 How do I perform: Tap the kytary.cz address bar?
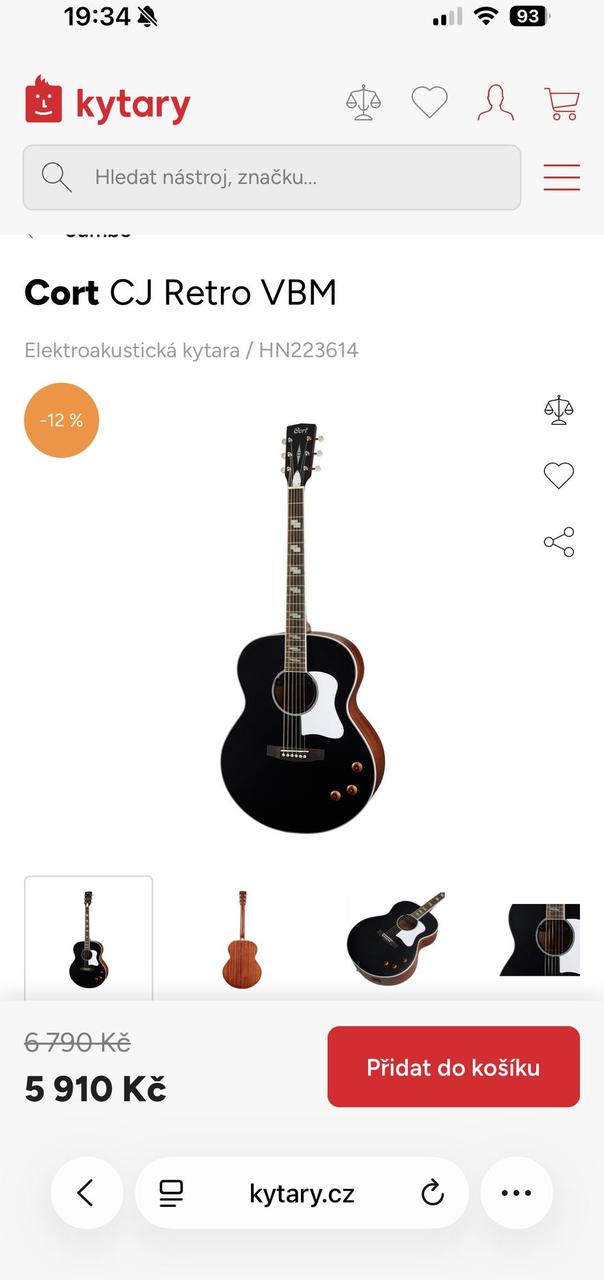tap(301, 1193)
